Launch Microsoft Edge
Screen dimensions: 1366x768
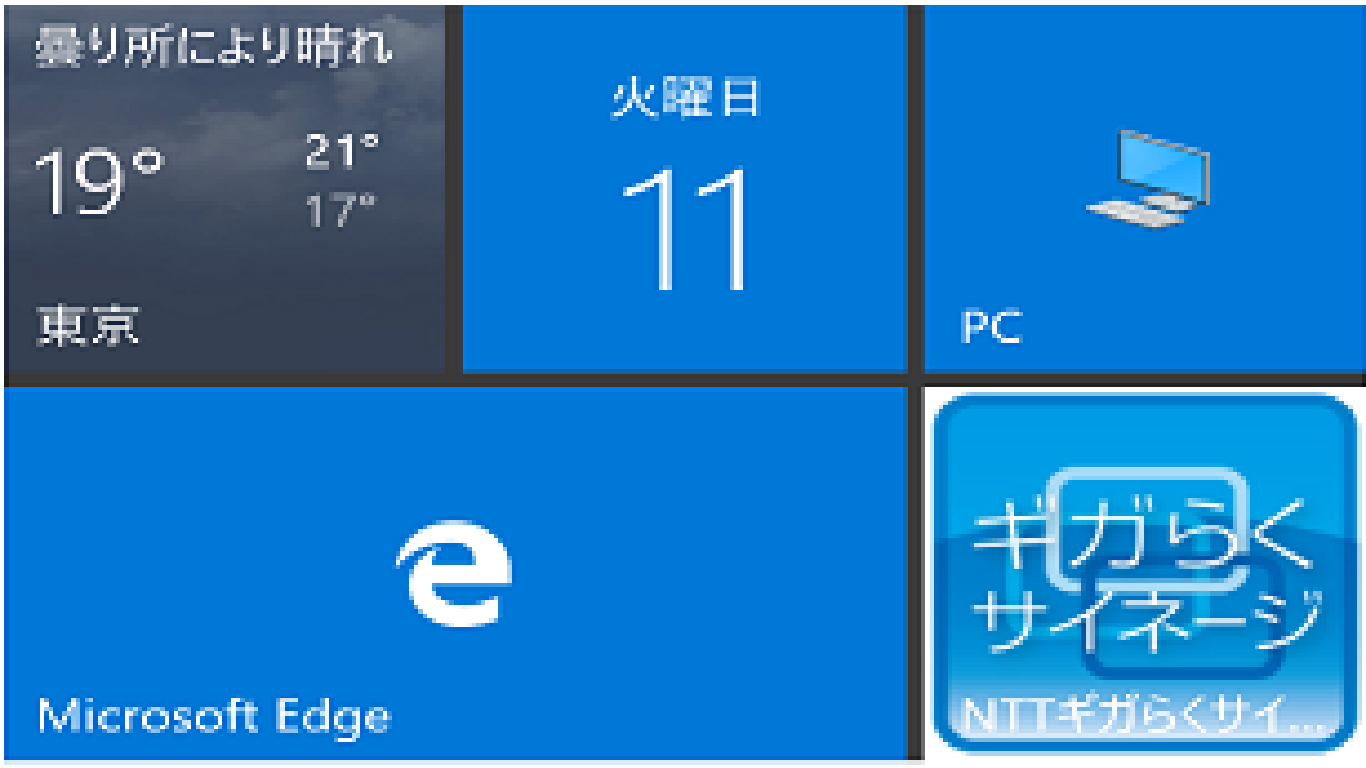coord(454,574)
